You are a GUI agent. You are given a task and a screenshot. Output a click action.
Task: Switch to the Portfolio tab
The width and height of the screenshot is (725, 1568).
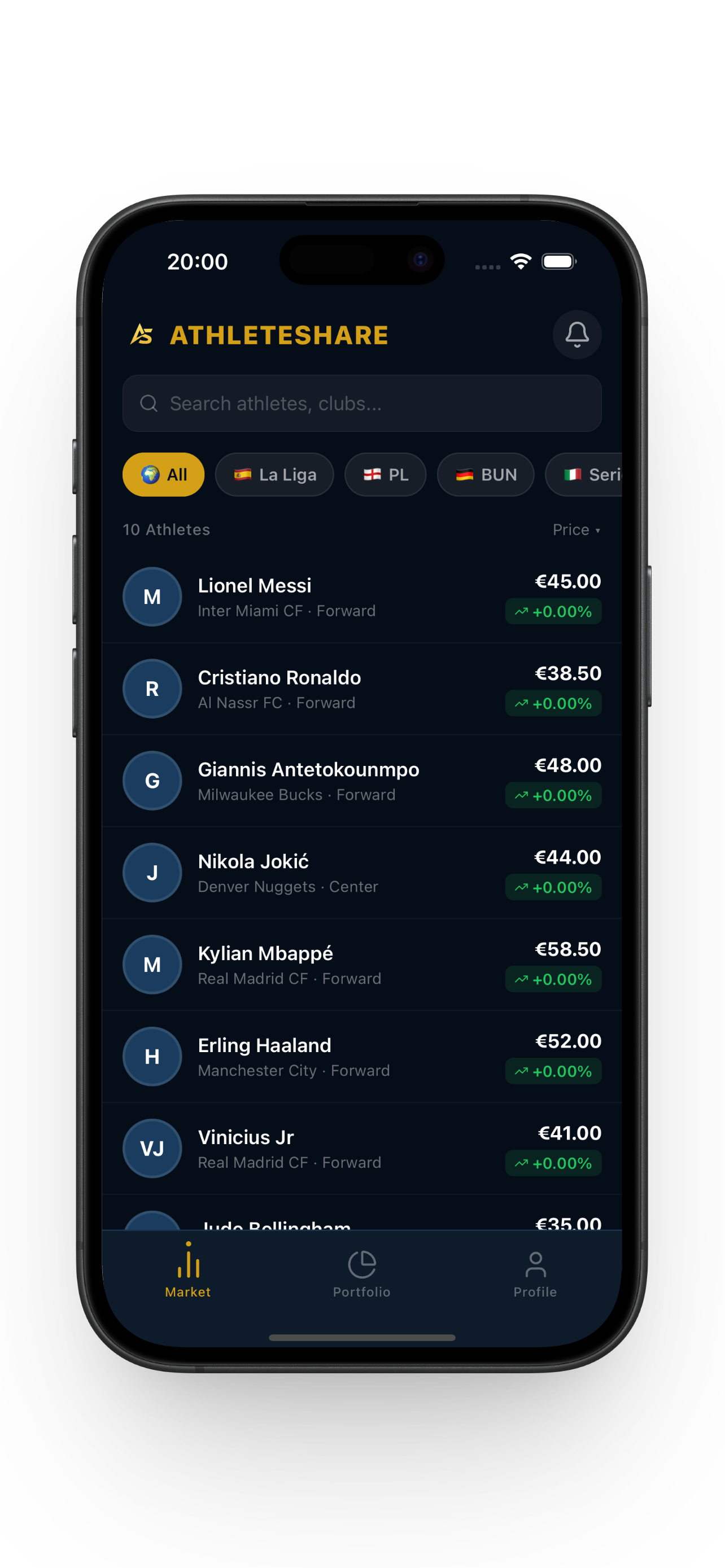[x=361, y=1273]
